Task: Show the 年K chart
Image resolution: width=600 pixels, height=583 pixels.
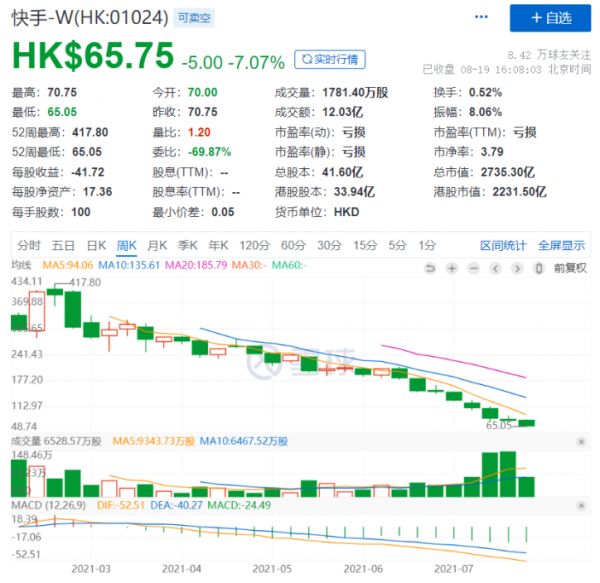Action: pyautogui.click(x=219, y=245)
